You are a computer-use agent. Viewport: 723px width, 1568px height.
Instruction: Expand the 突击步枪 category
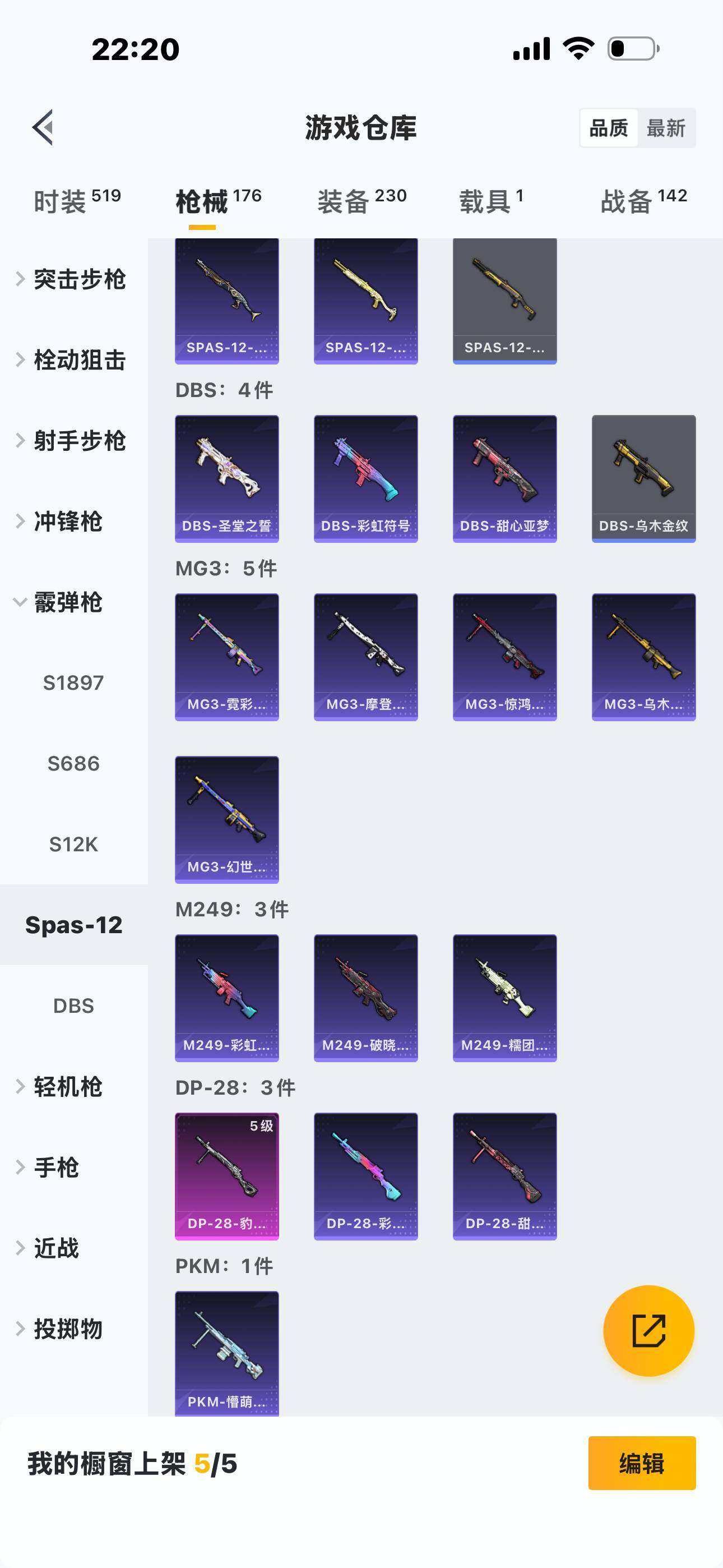click(73, 279)
